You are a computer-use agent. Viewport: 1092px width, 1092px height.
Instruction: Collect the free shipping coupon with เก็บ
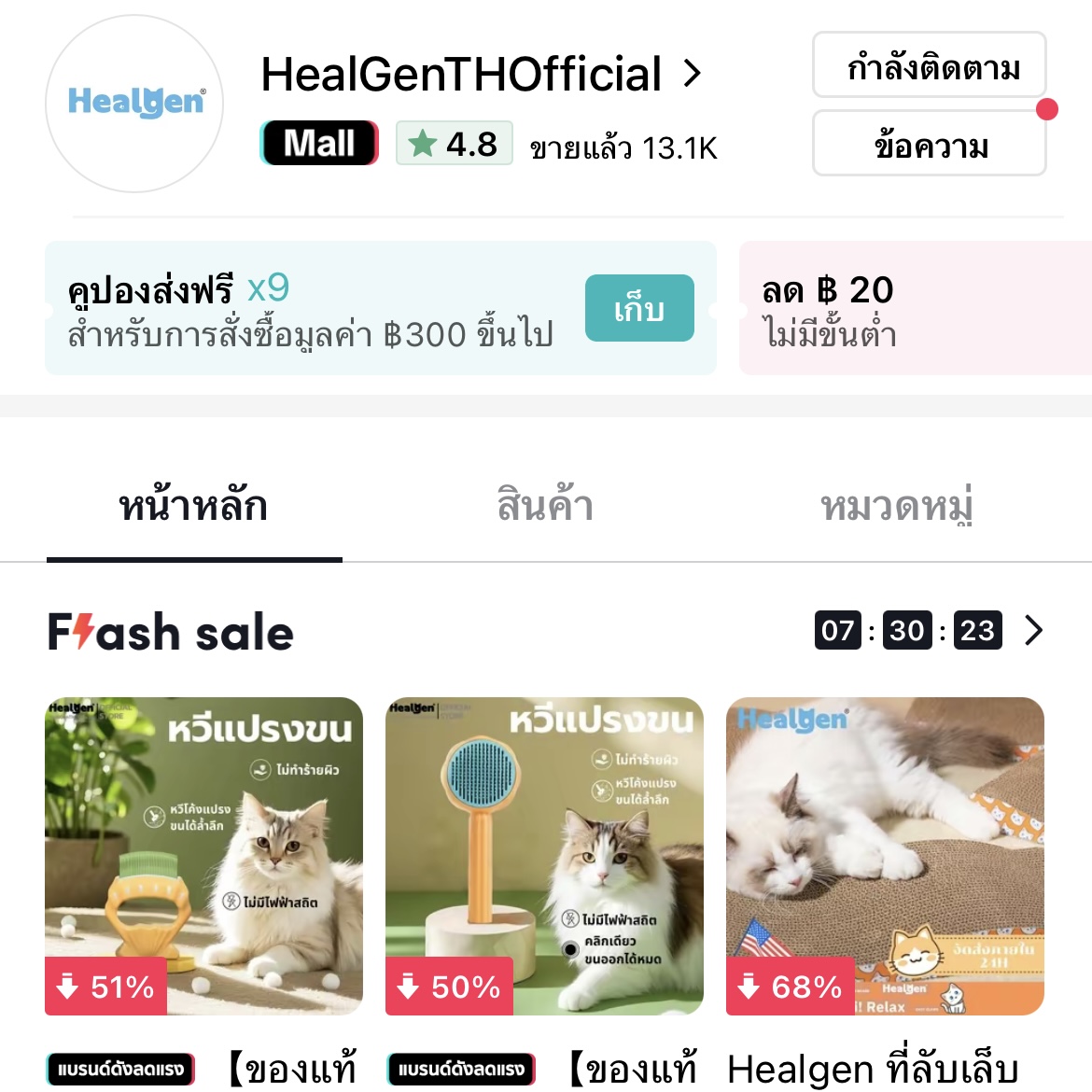[x=639, y=308]
